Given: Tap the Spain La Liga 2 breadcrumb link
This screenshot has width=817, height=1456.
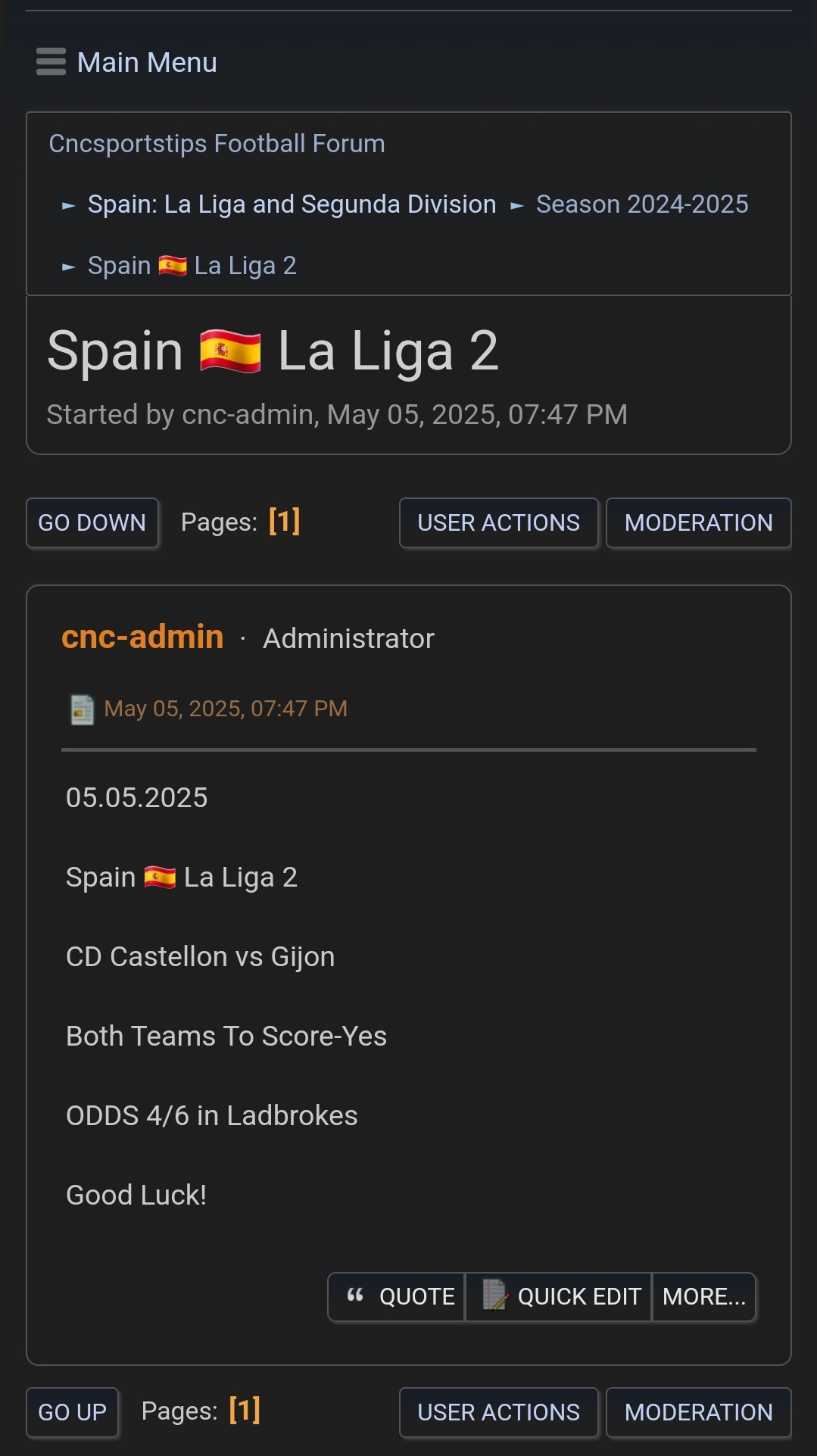Looking at the screenshot, I should point(192,266).
